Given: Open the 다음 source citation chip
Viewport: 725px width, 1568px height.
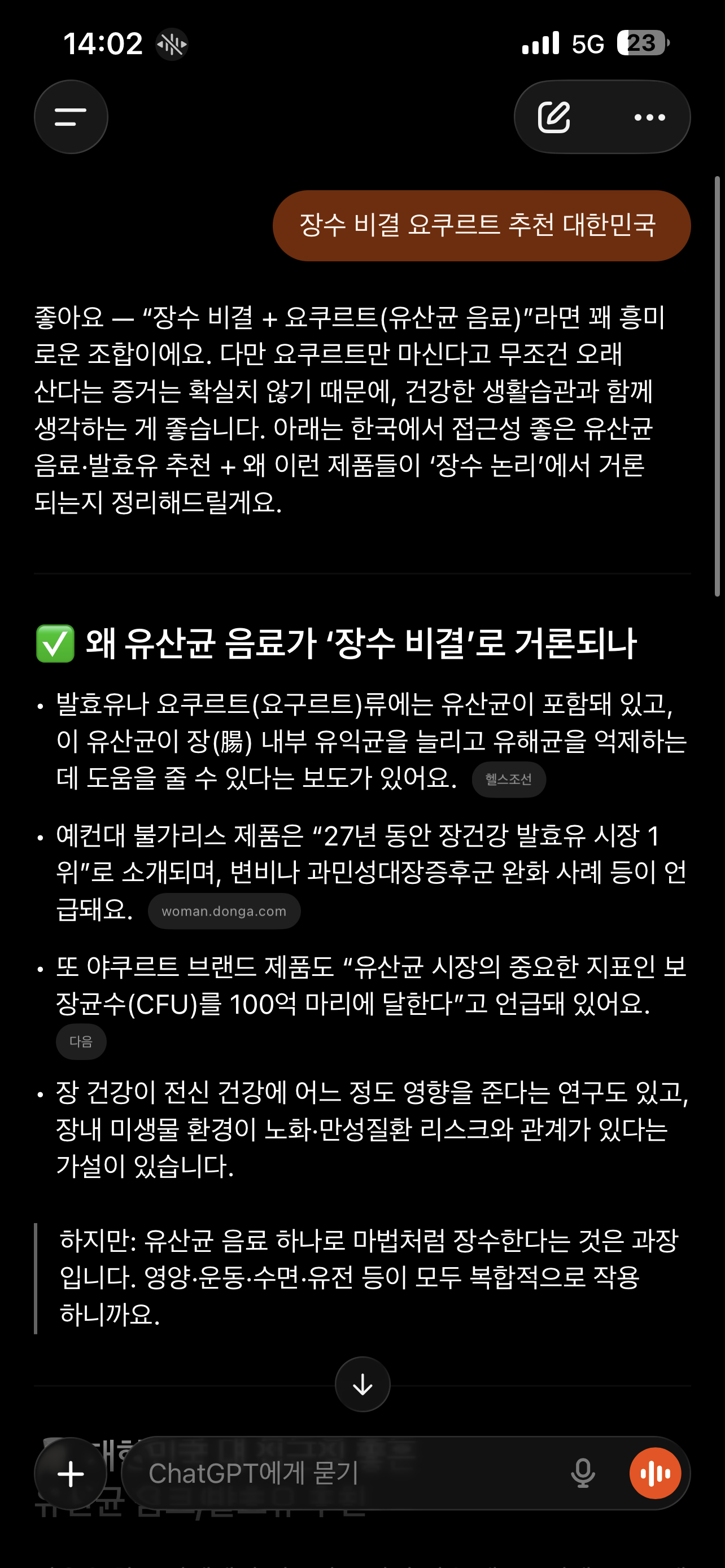Looking at the screenshot, I should pos(81,1041).
